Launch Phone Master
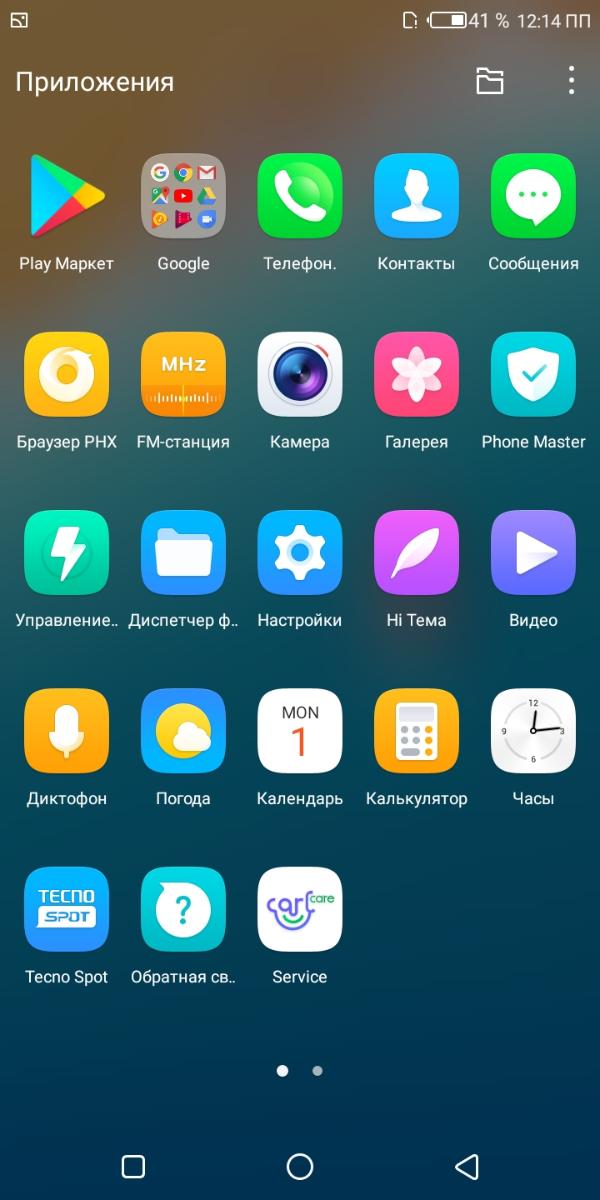600x1200 pixels. (533, 374)
